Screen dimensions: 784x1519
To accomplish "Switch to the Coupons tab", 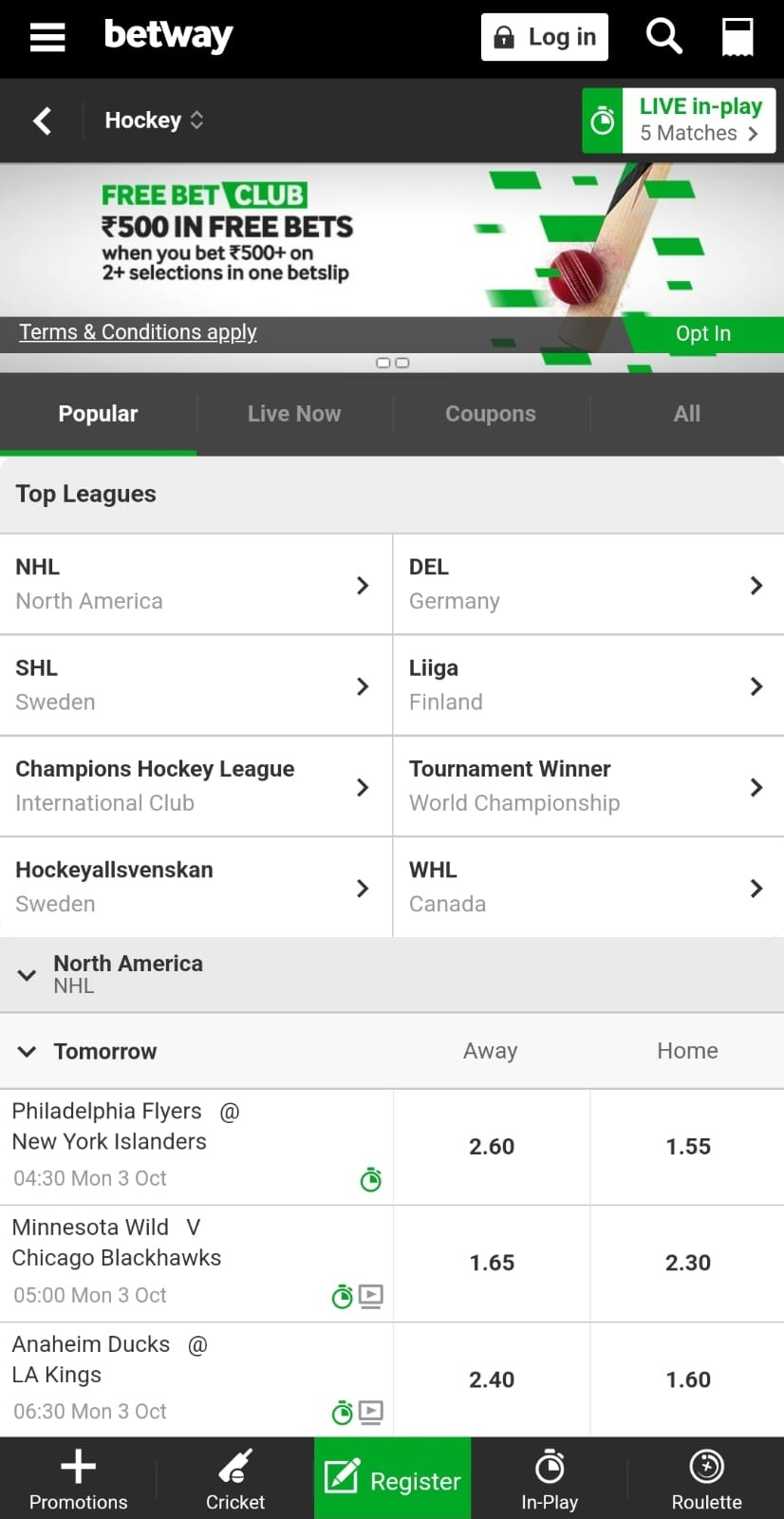I will [491, 414].
